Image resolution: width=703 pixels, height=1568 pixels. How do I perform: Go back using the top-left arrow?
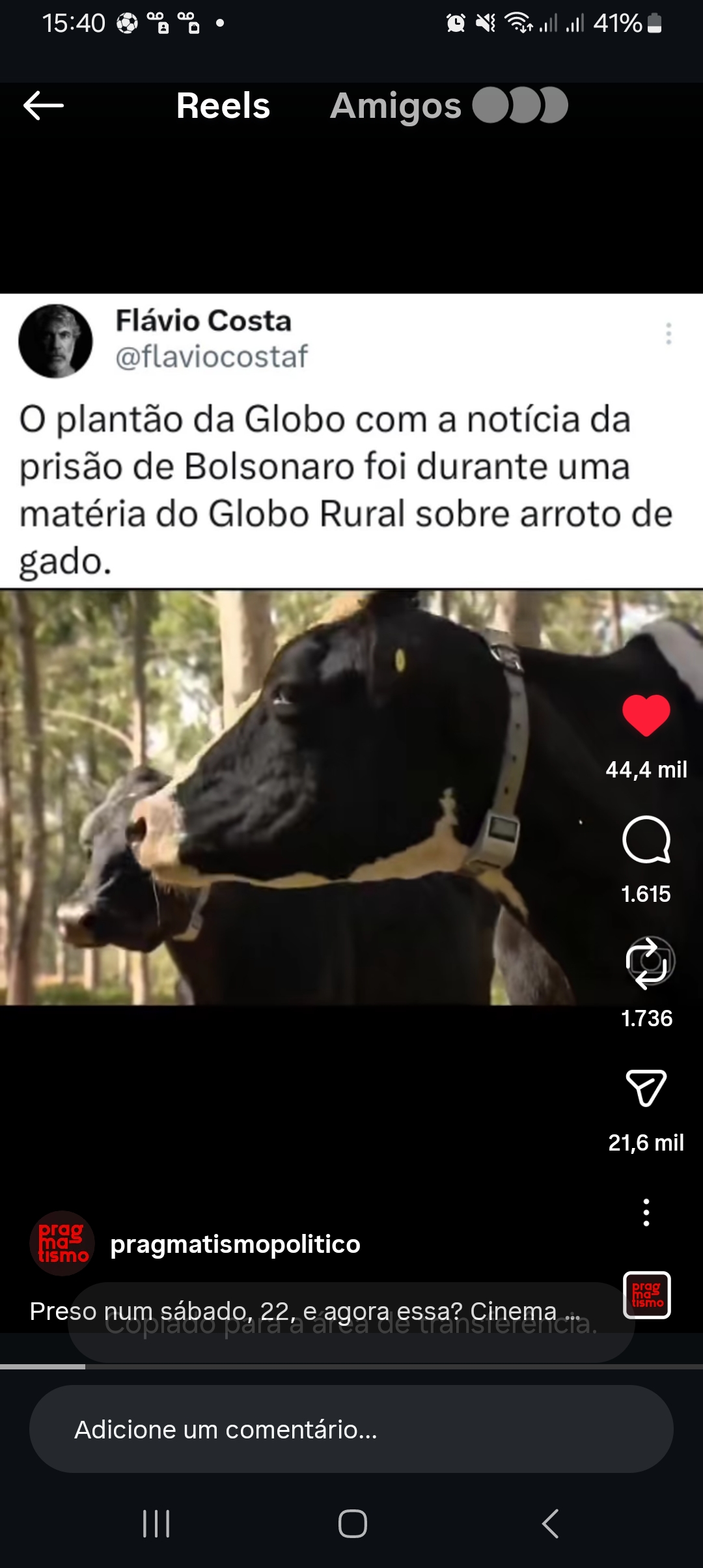[43, 105]
